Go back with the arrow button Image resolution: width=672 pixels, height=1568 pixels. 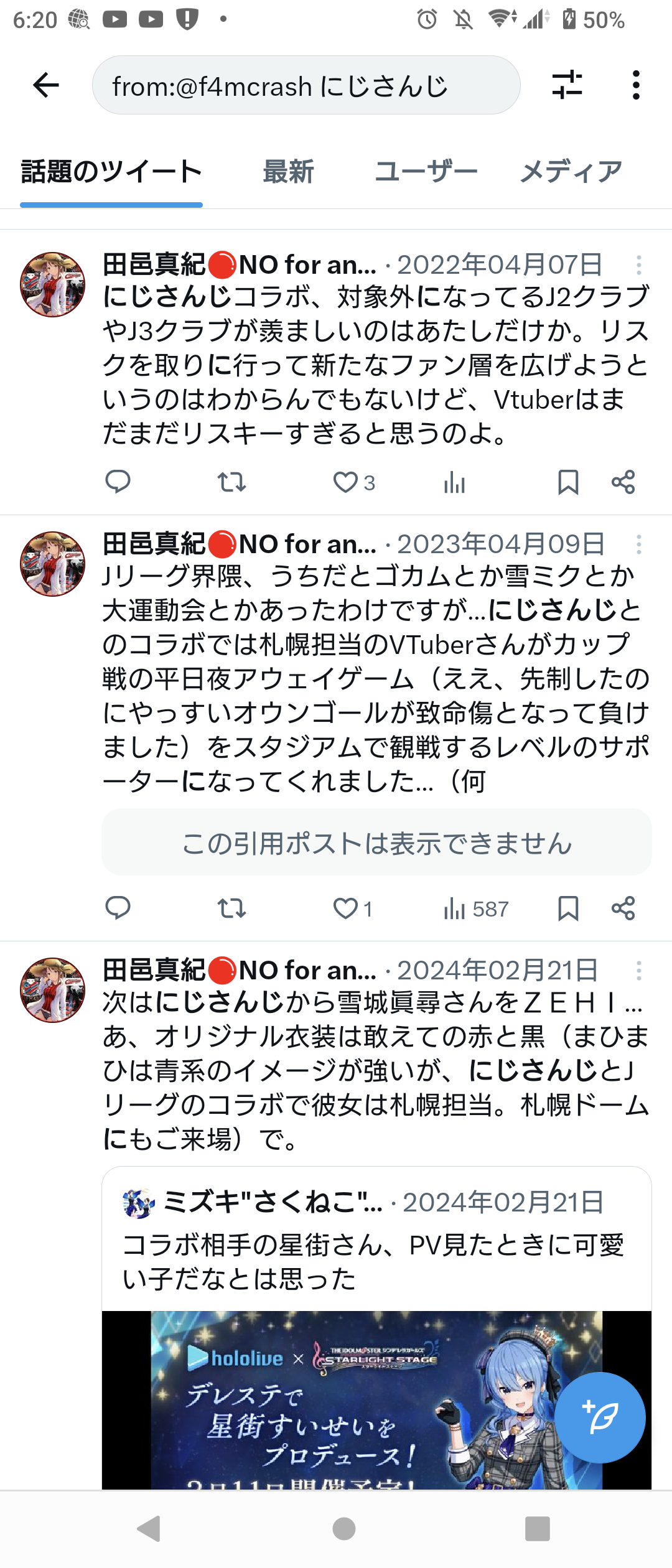[x=46, y=85]
